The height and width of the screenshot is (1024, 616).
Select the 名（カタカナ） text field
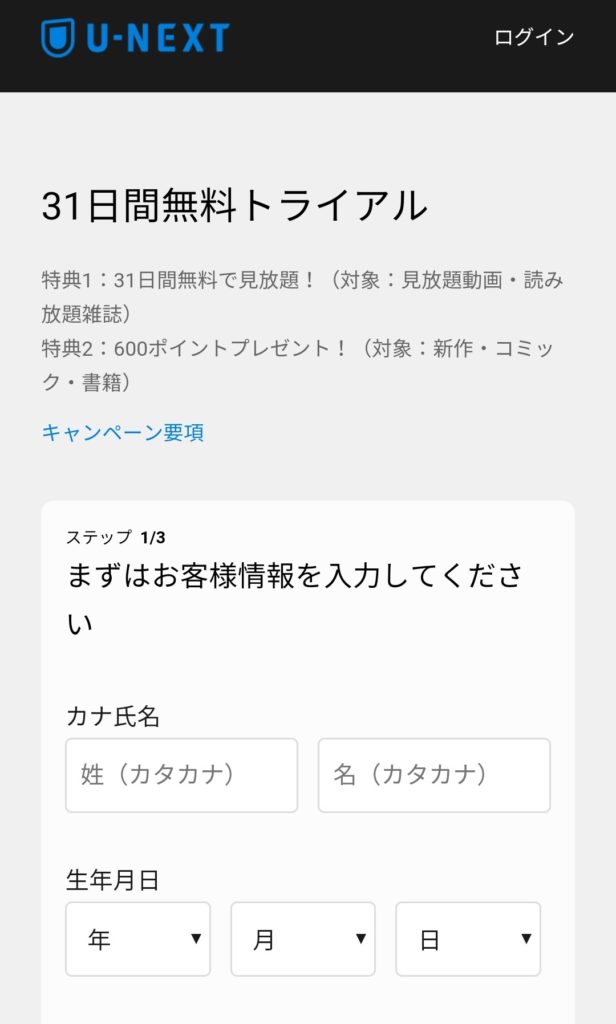point(434,775)
